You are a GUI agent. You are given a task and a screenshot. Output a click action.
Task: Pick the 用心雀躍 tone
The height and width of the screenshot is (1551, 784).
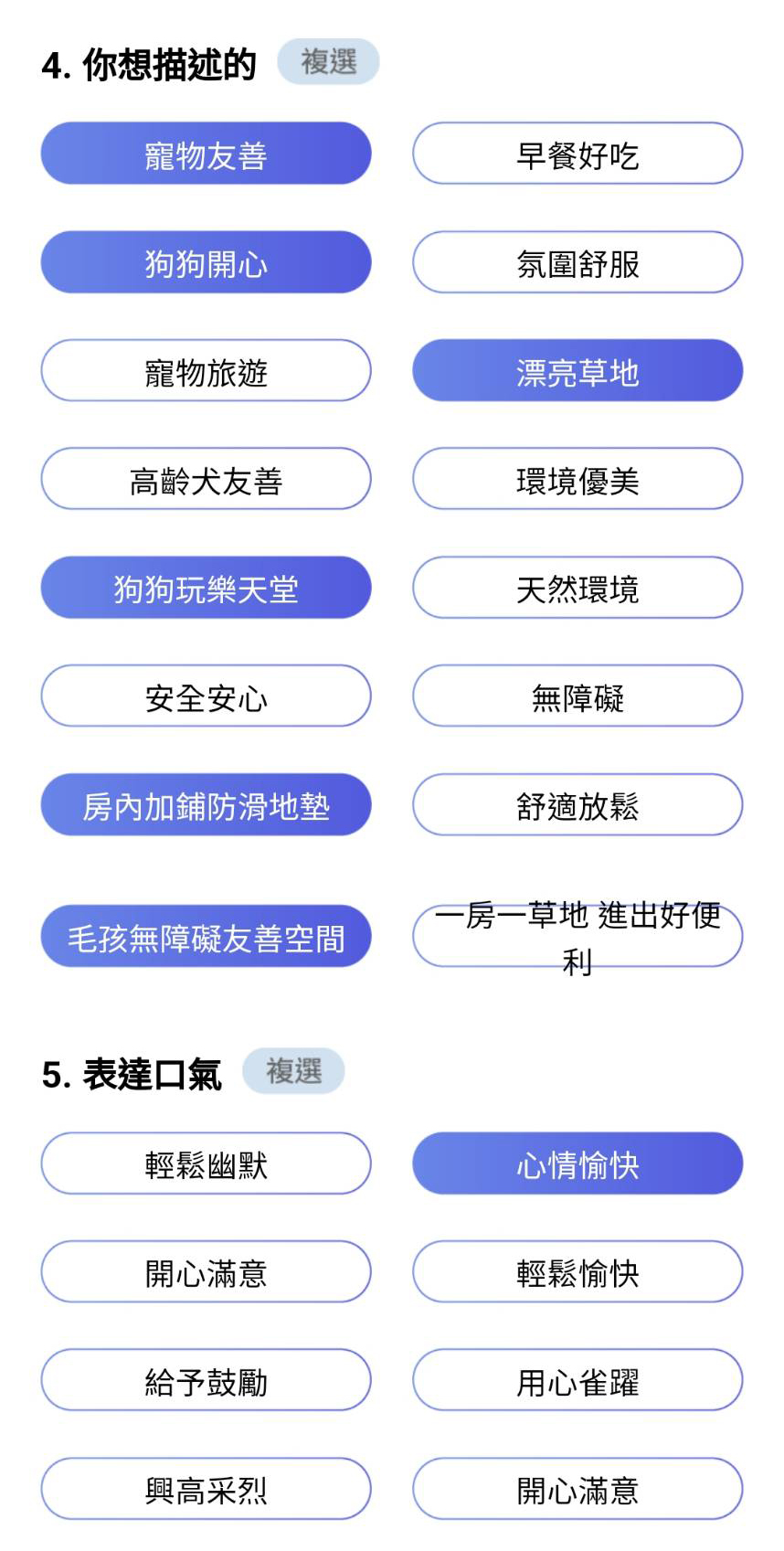point(577,1381)
